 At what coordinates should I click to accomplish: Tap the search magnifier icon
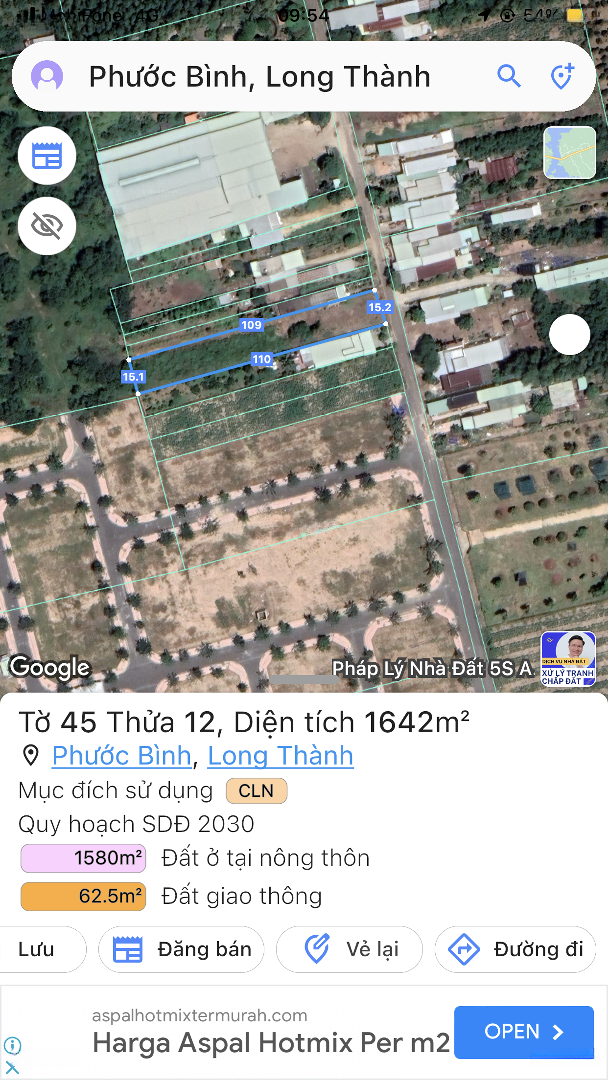pos(509,76)
